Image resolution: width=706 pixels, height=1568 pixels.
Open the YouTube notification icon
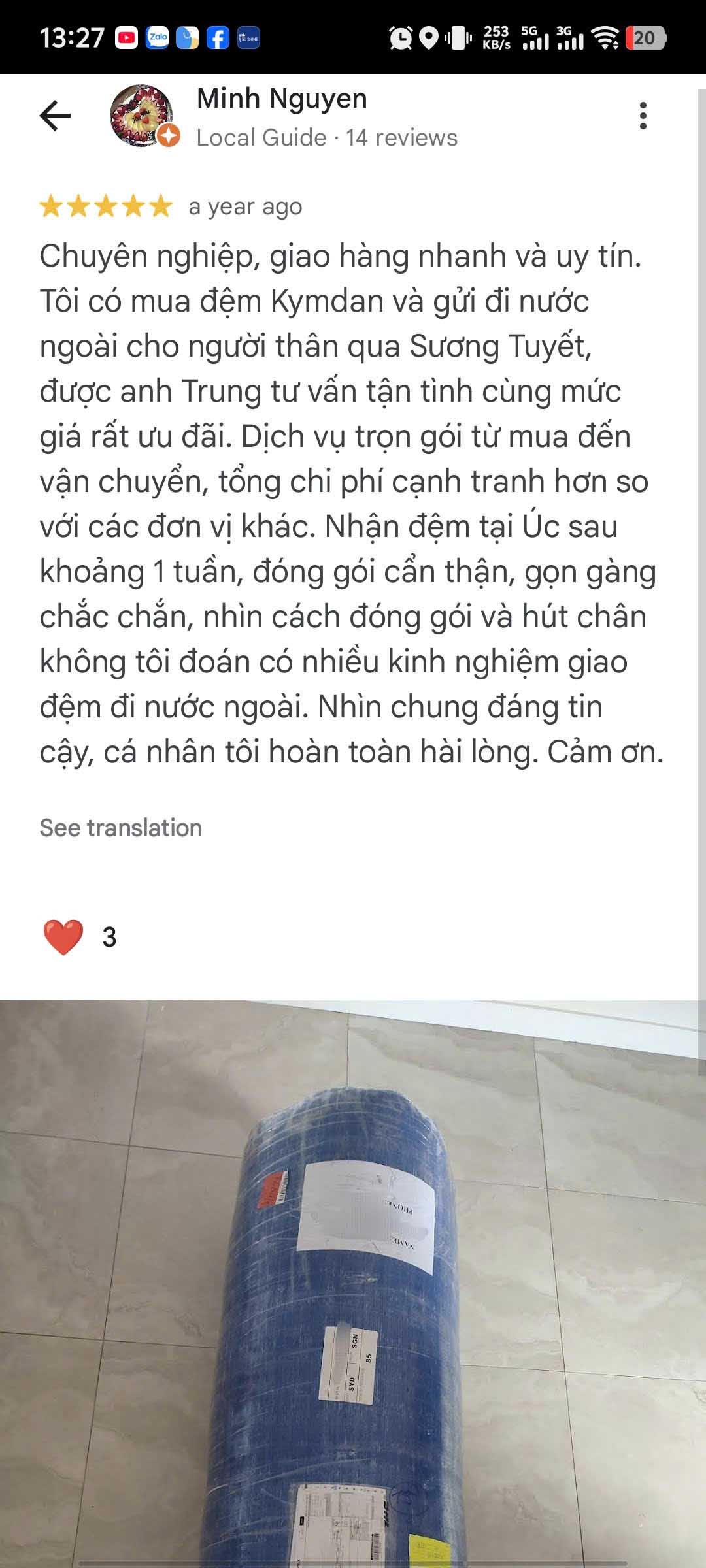point(126,39)
